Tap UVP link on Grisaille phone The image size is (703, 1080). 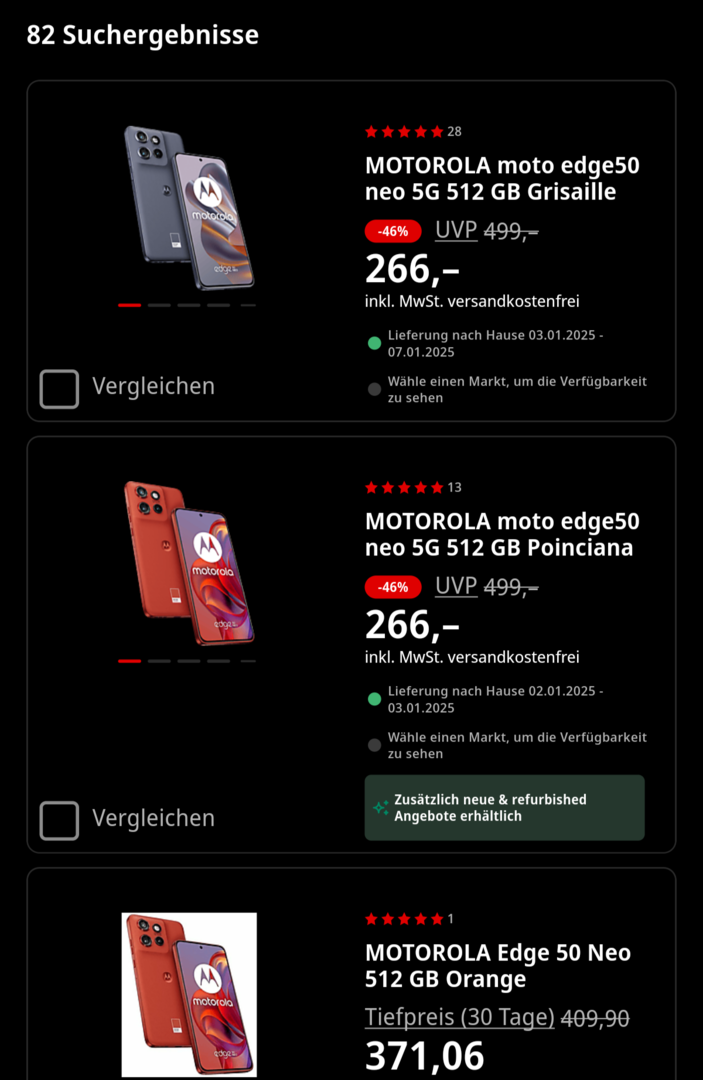(456, 231)
